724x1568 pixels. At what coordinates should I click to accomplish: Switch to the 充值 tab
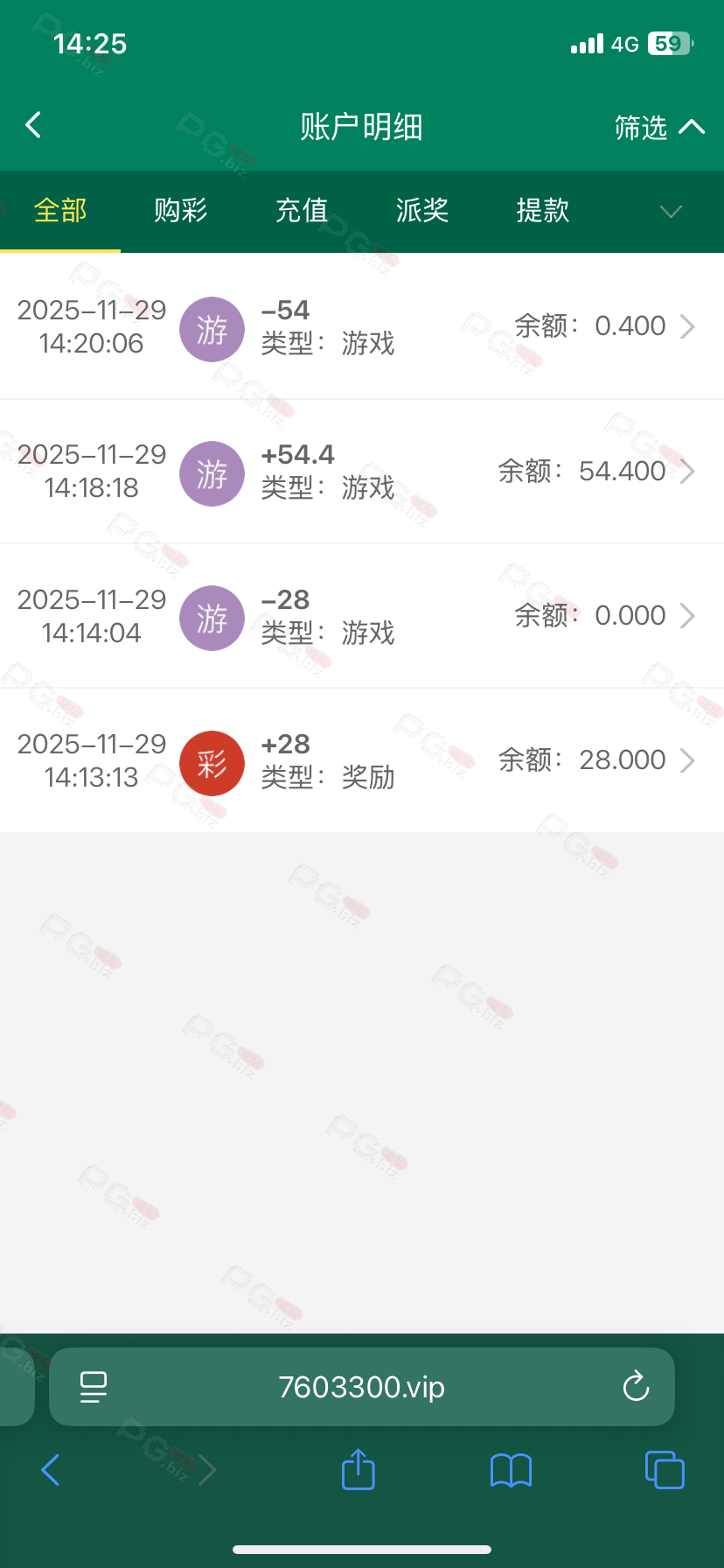pyautogui.click(x=302, y=211)
